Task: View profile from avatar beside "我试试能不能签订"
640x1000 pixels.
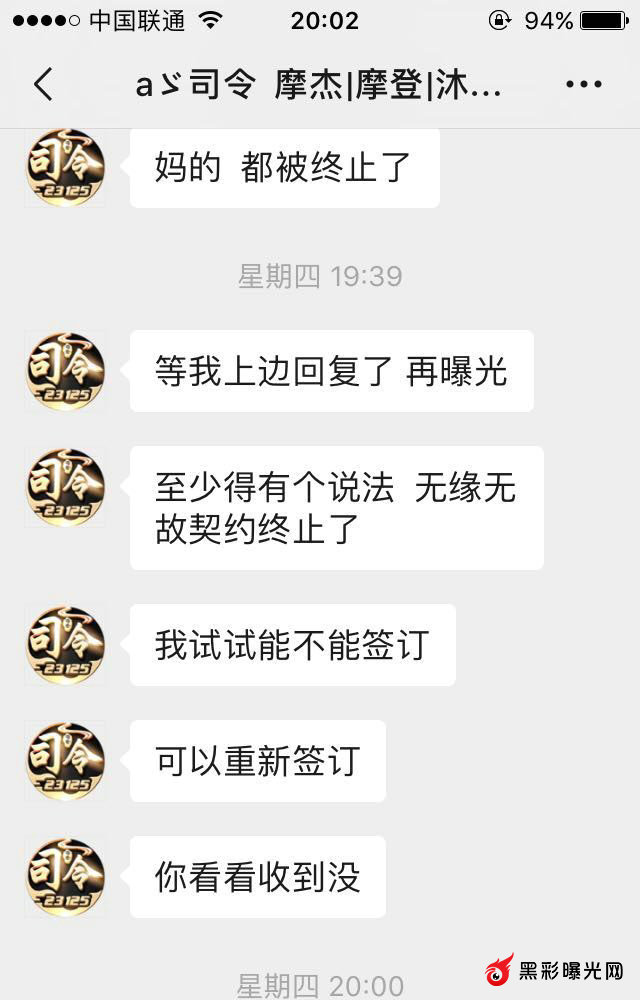Action: click(65, 645)
